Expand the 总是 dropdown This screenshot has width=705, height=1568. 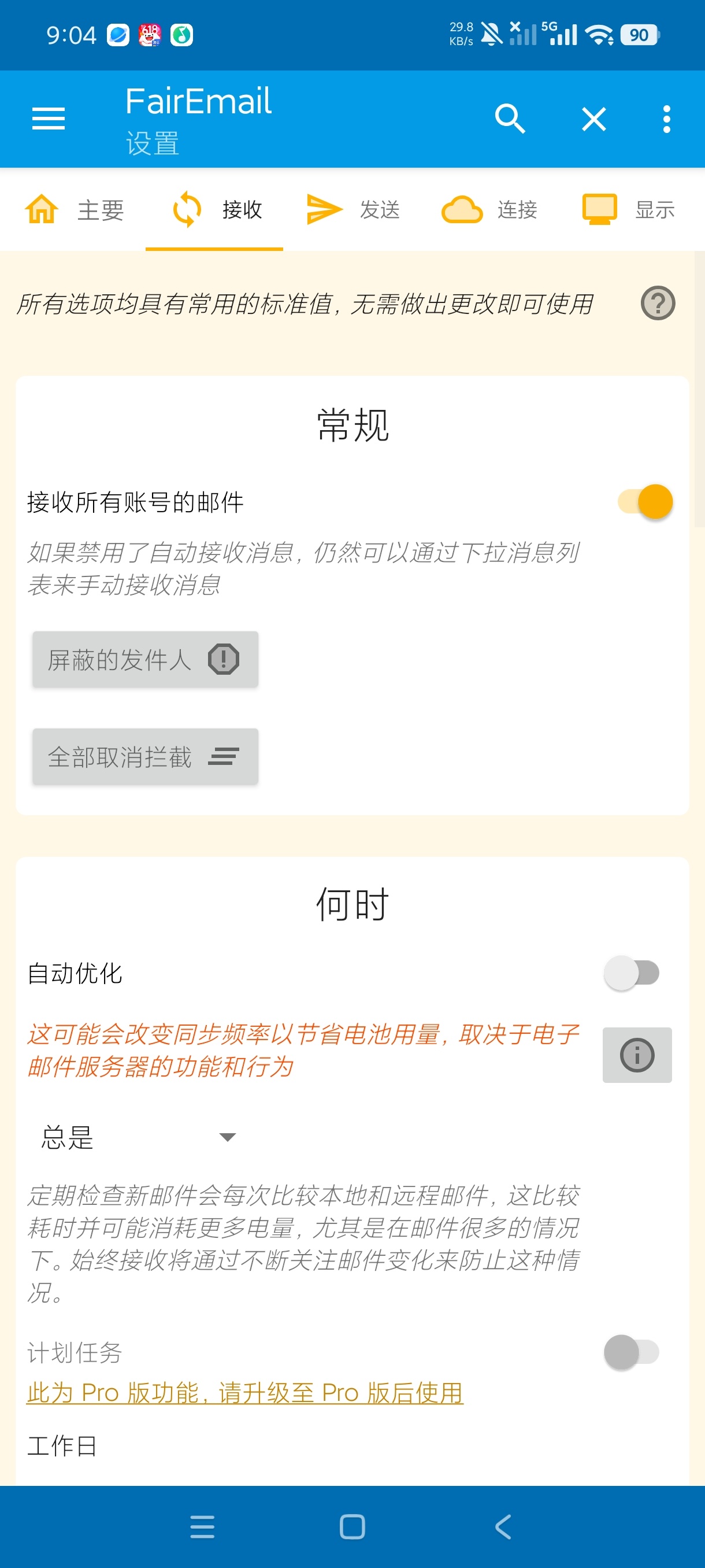[x=138, y=1137]
